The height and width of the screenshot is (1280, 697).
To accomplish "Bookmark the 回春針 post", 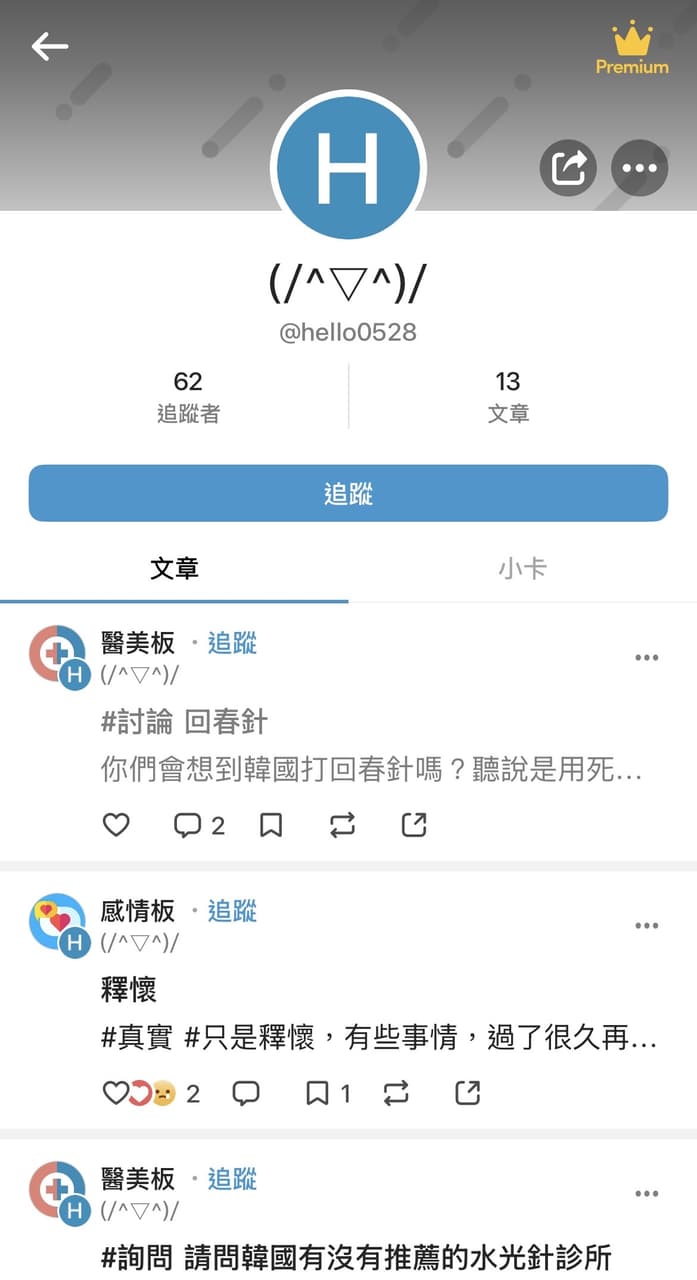I will 271,825.
